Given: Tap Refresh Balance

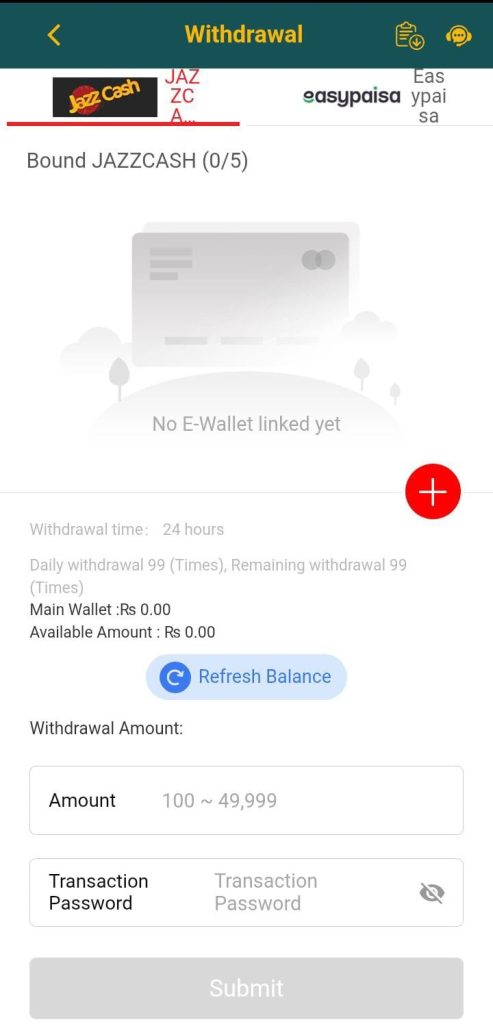Looking at the screenshot, I should click(246, 677).
